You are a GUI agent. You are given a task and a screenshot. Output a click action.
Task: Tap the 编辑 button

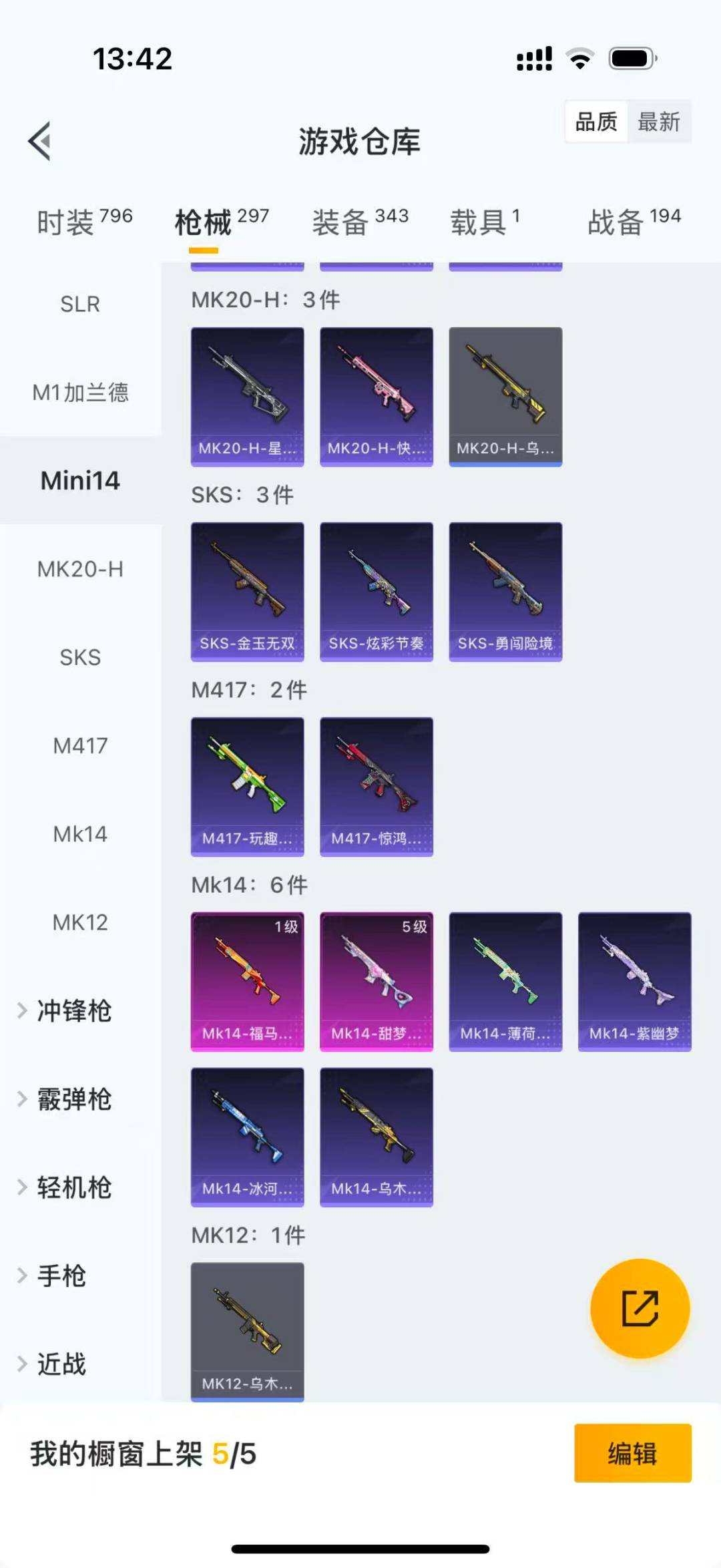632,1453
